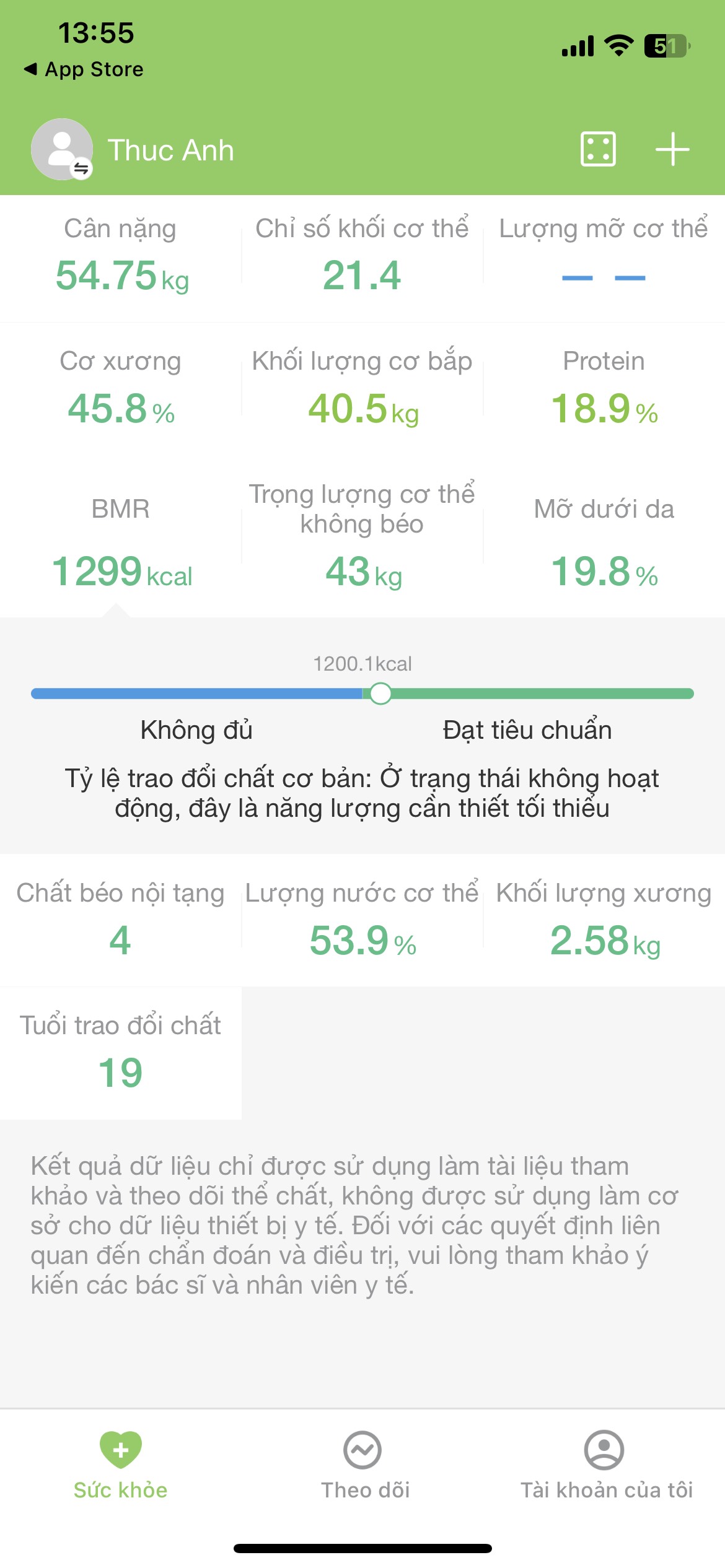Screen dimensions: 725x1568
Task: View Khối lượng xương details
Action: (604, 920)
